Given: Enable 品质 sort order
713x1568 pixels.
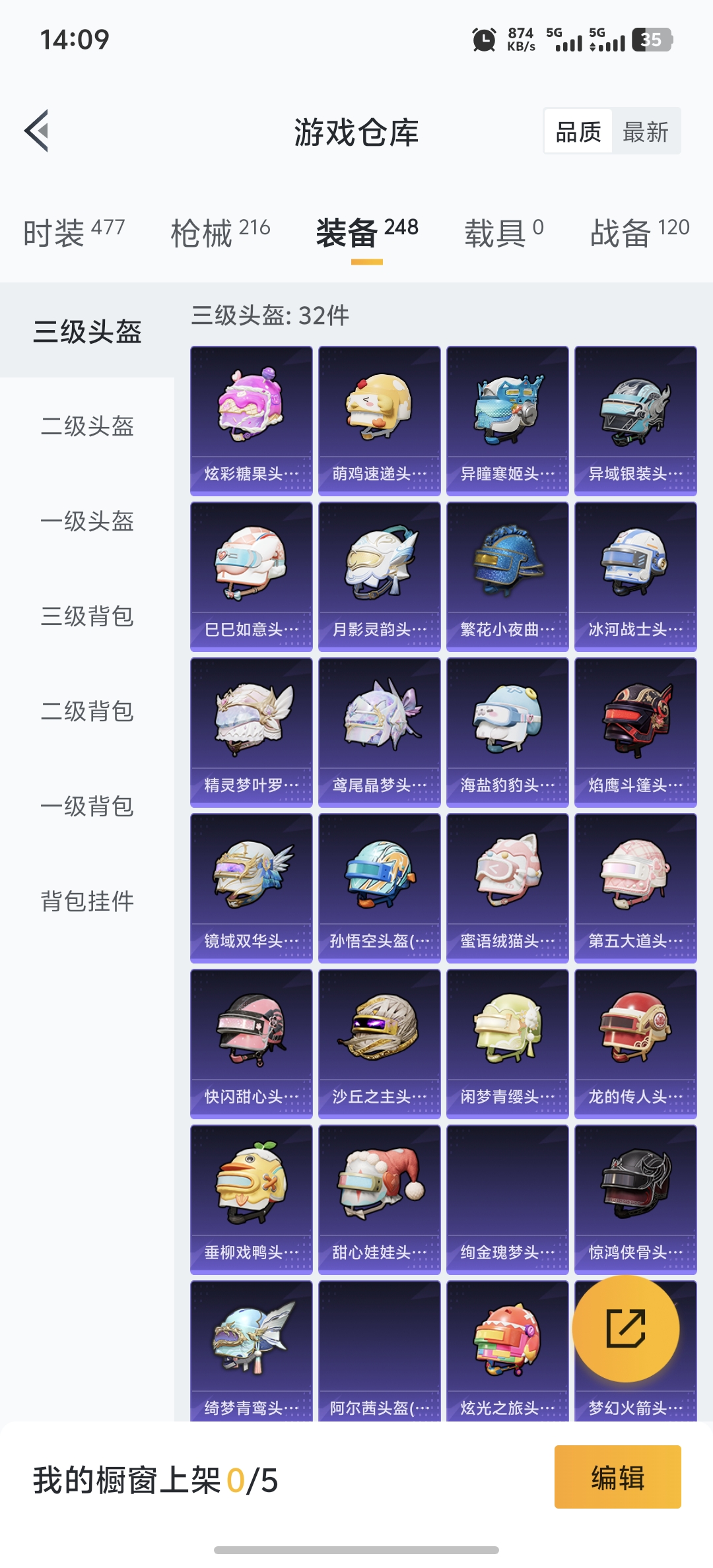Looking at the screenshot, I should pos(578,131).
